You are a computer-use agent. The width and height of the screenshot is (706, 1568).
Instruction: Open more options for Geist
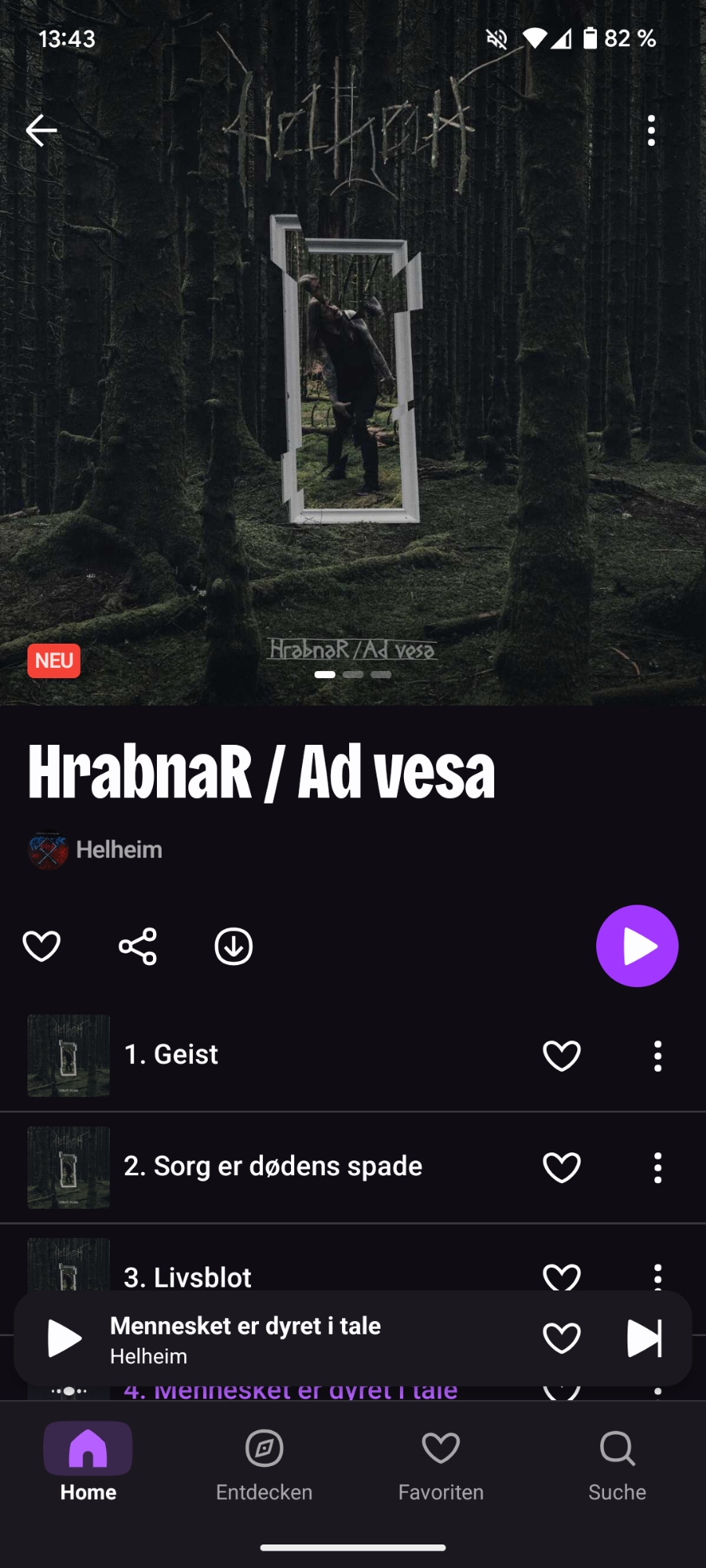pyautogui.click(x=657, y=1056)
